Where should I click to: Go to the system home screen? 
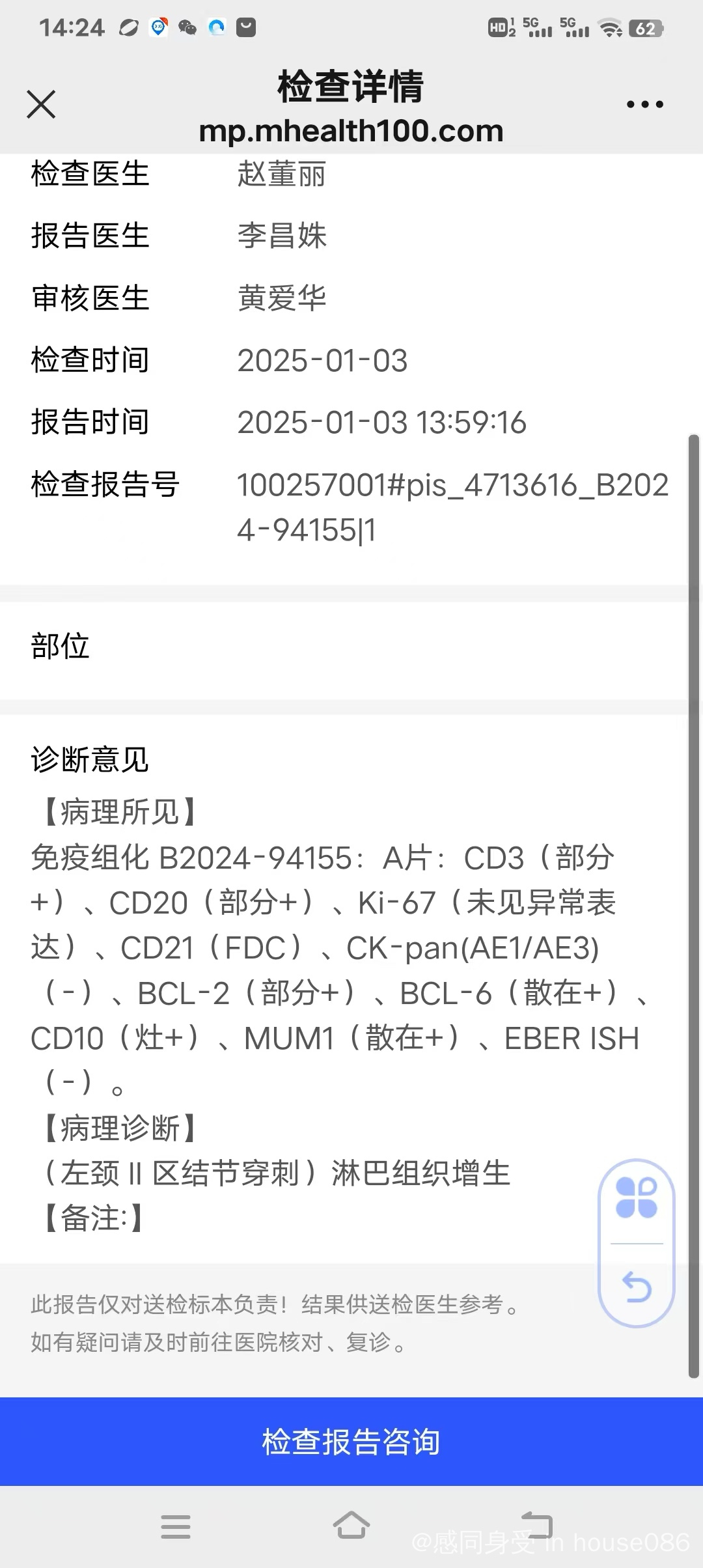351,1525
